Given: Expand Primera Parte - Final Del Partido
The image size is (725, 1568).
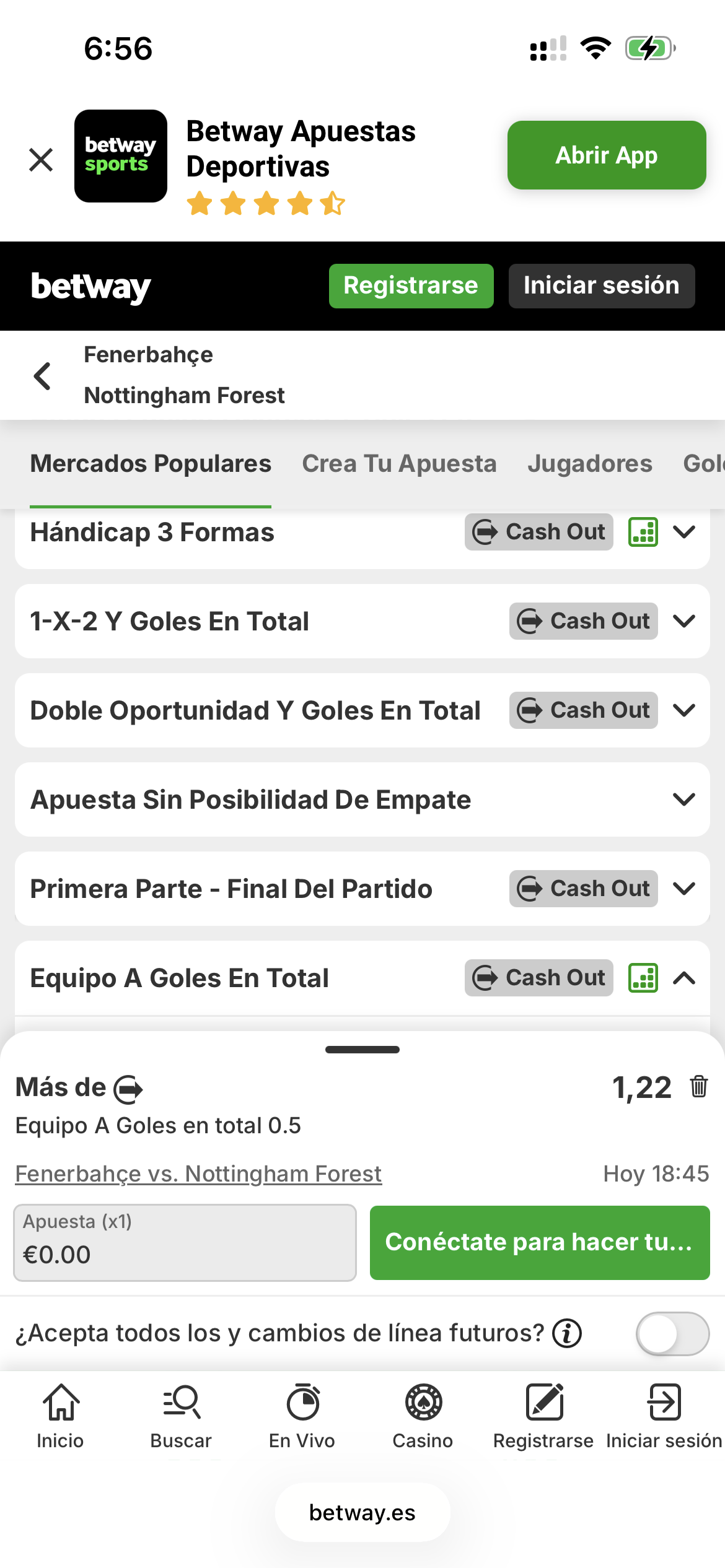Looking at the screenshot, I should [x=684, y=889].
